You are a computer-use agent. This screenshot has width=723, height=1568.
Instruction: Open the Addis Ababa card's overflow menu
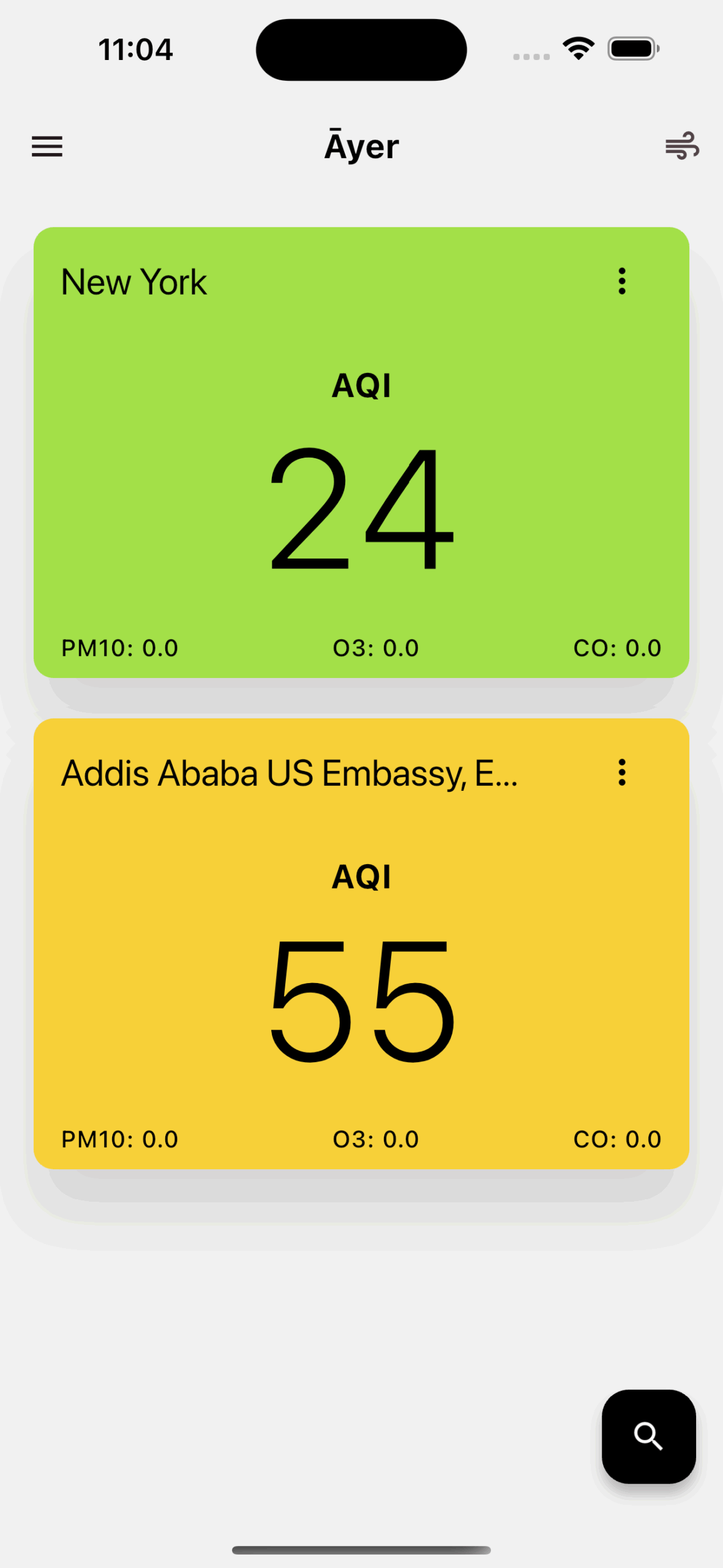622,772
